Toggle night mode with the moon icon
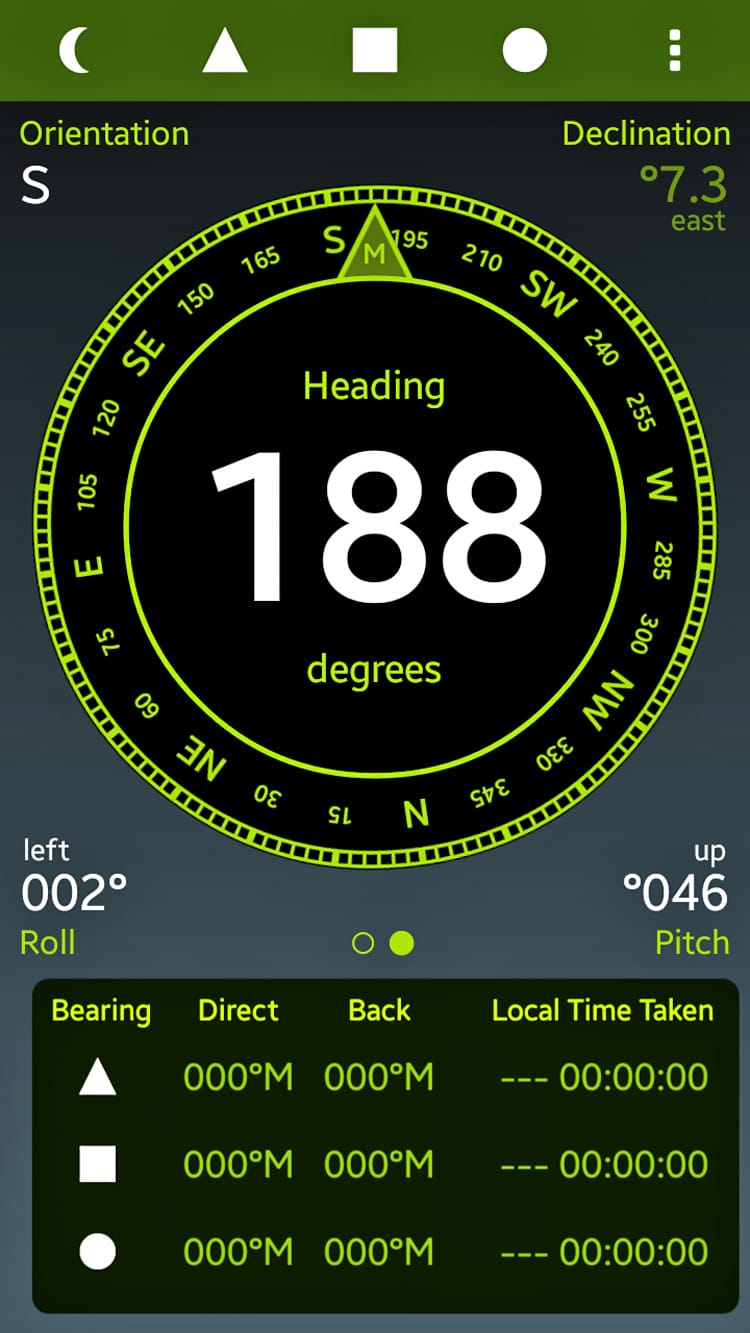The width and height of the screenshot is (750, 1333). pyautogui.click(x=74, y=50)
